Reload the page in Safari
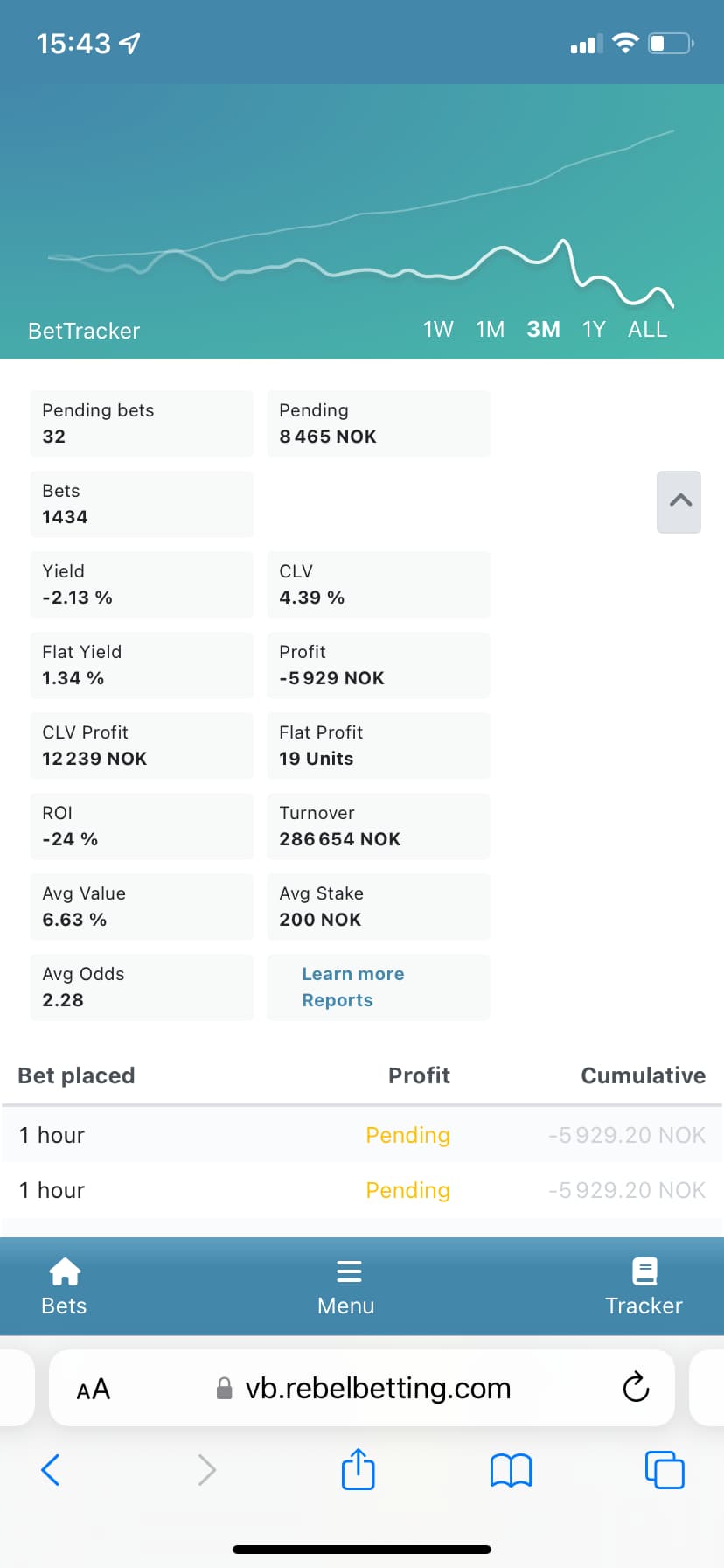Viewport: 724px width, 1568px height. click(636, 1387)
